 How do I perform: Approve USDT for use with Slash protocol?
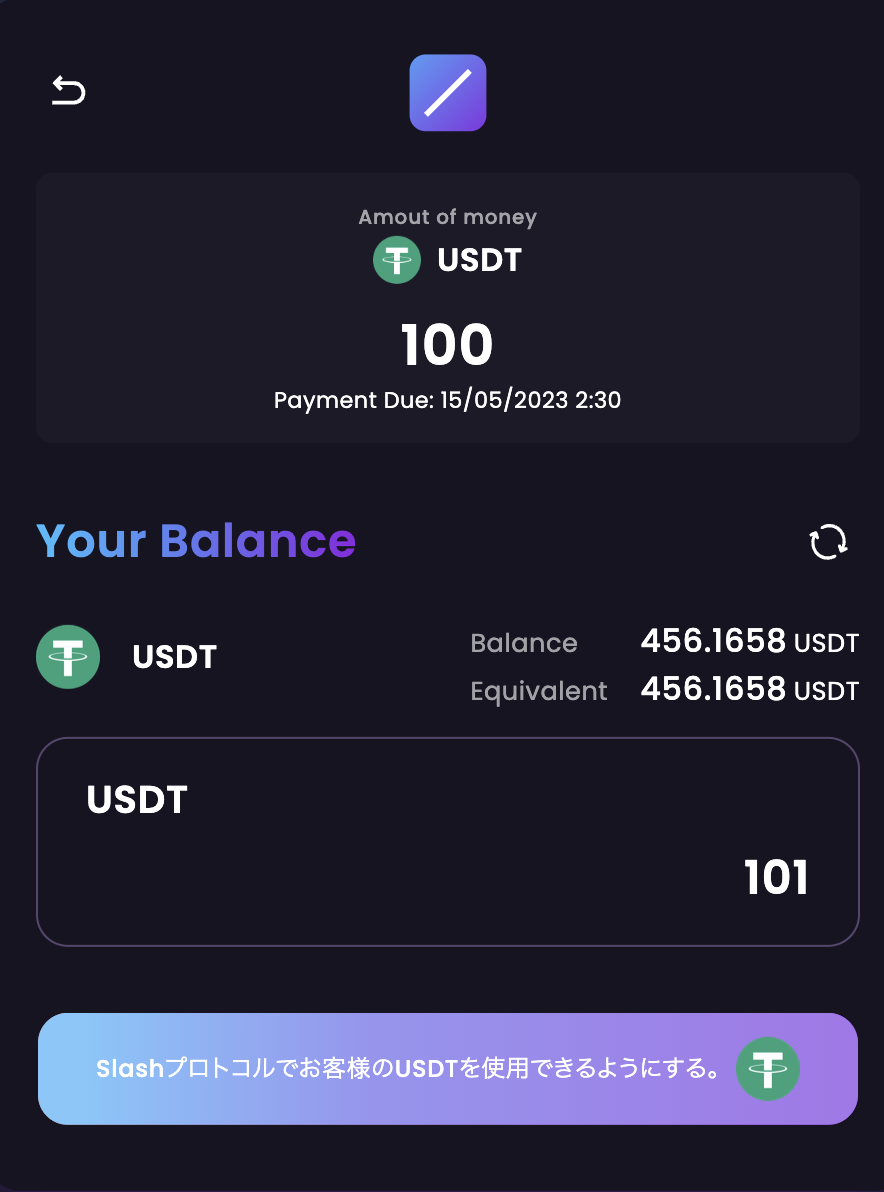click(x=448, y=1069)
